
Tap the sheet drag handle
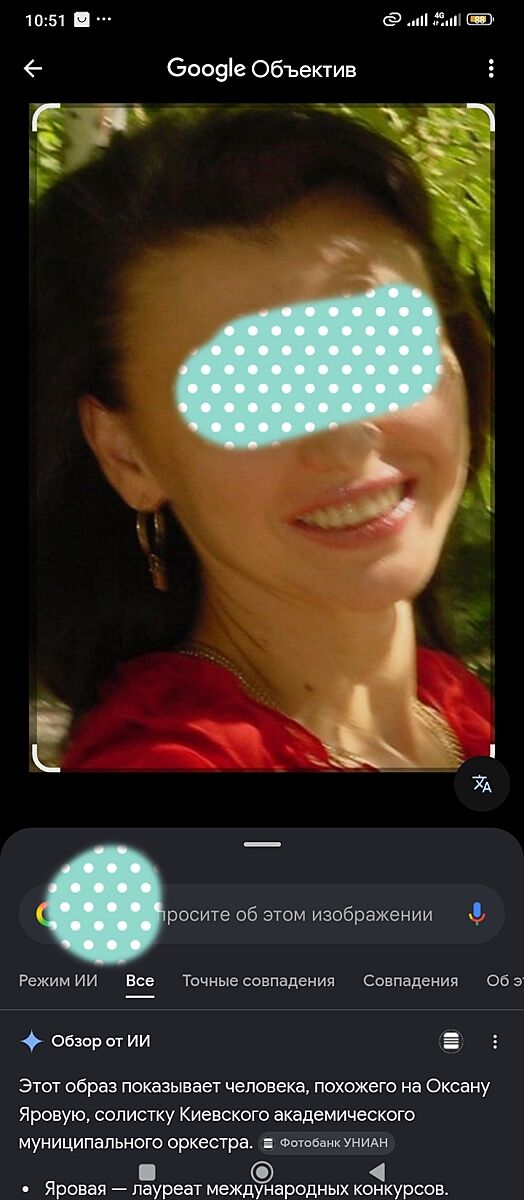click(x=262, y=844)
